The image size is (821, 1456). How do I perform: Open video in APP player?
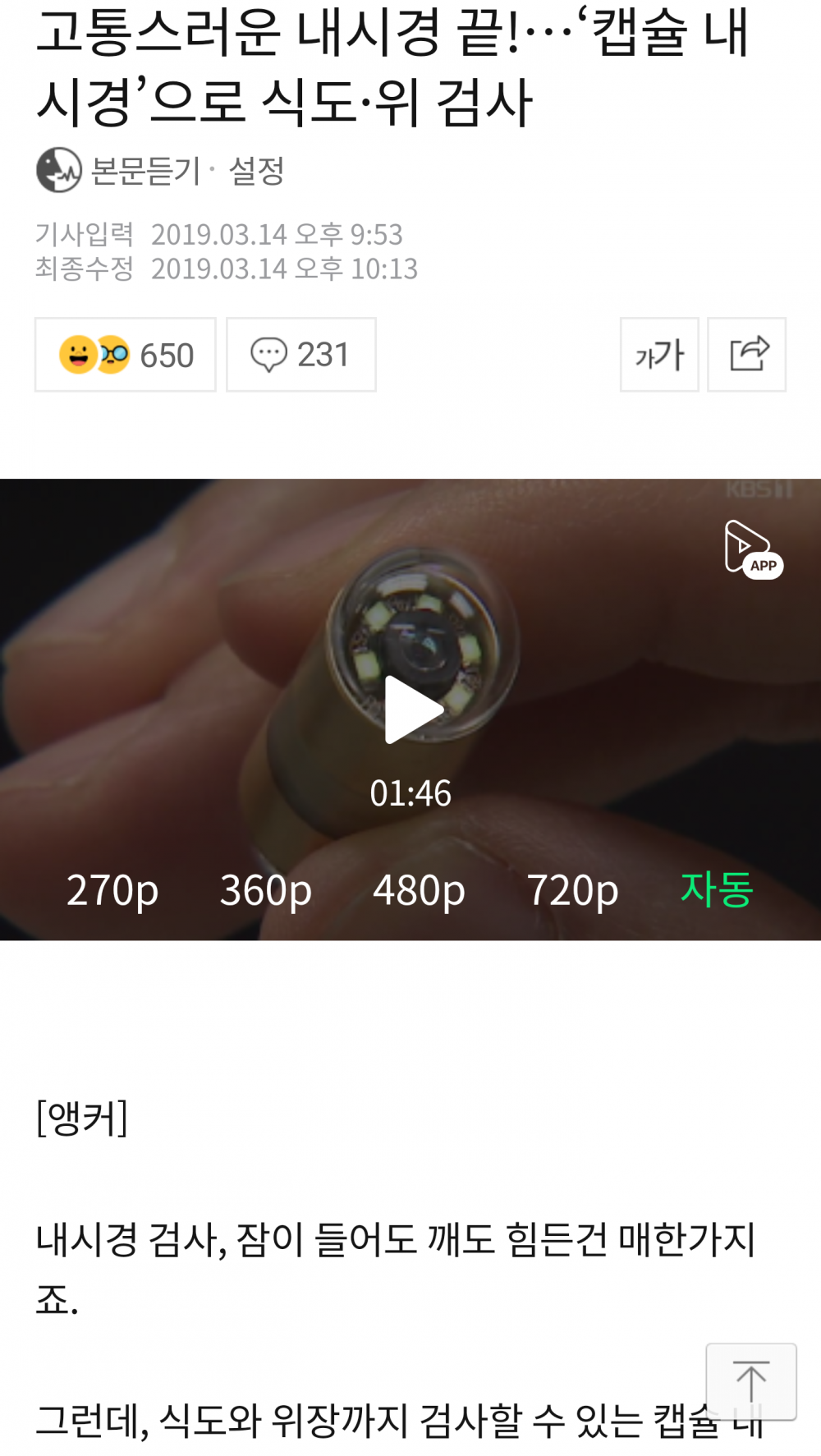[752, 549]
